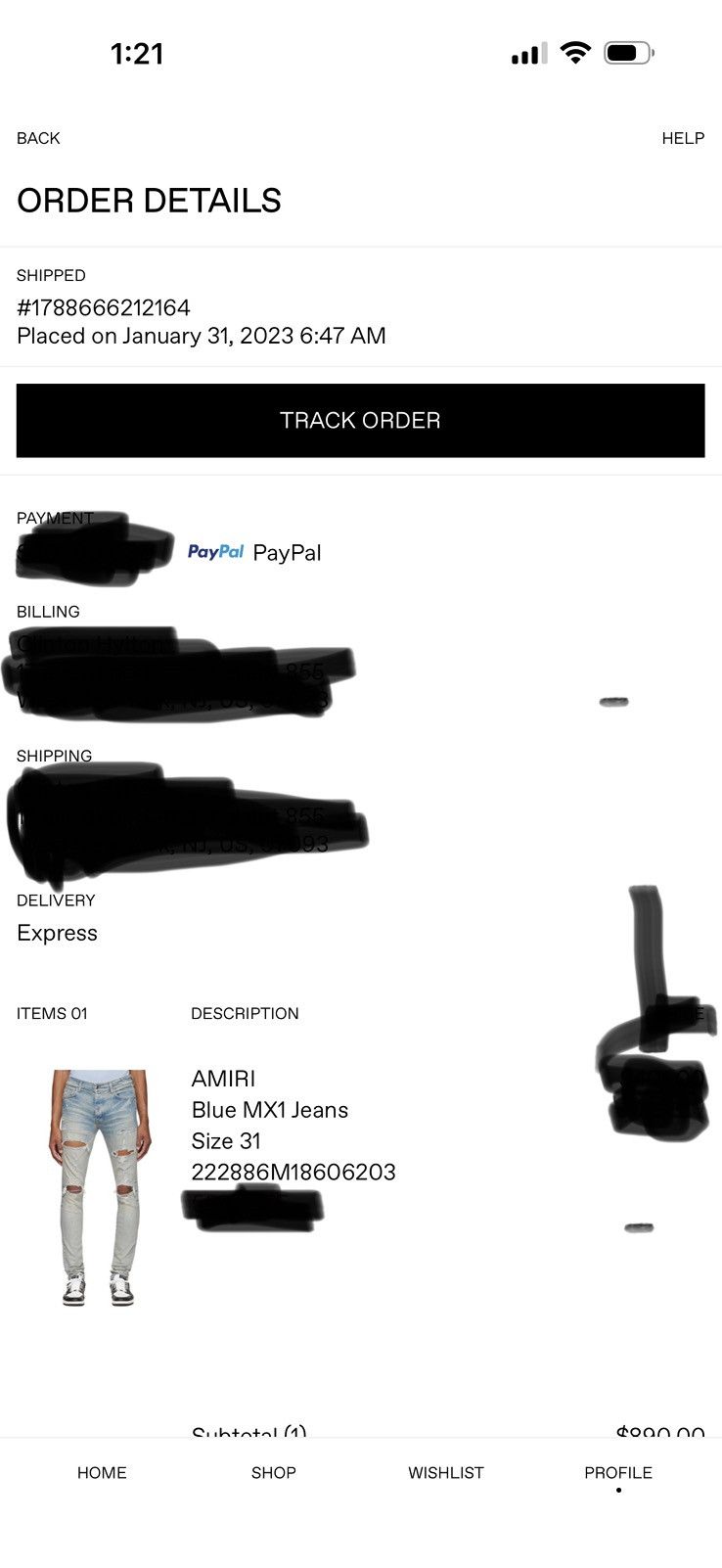Go back from Order Details
The height and width of the screenshot is (1568, 722).
[x=38, y=138]
